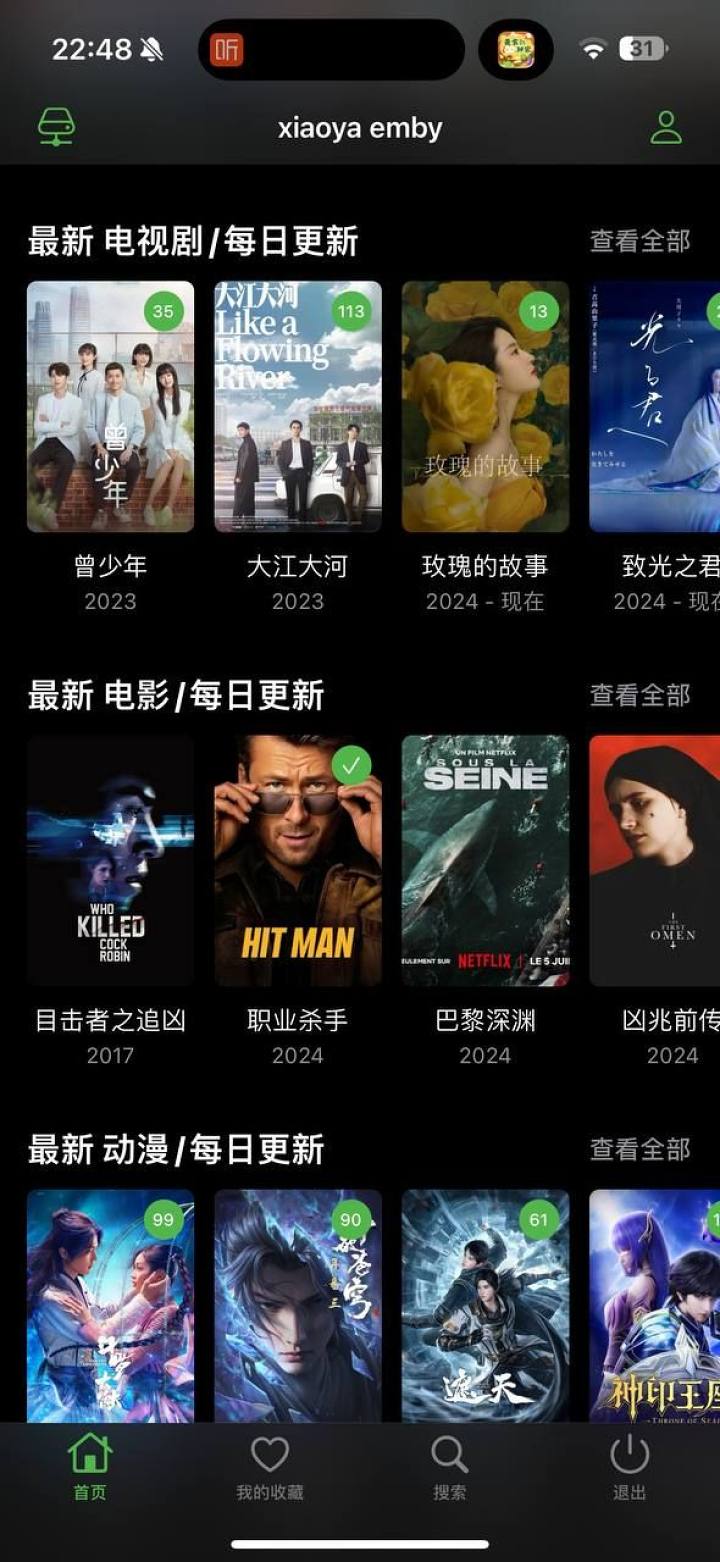
Task: View all latest TV series (查看全部)
Action: pyautogui.click(x=640, y=241)
